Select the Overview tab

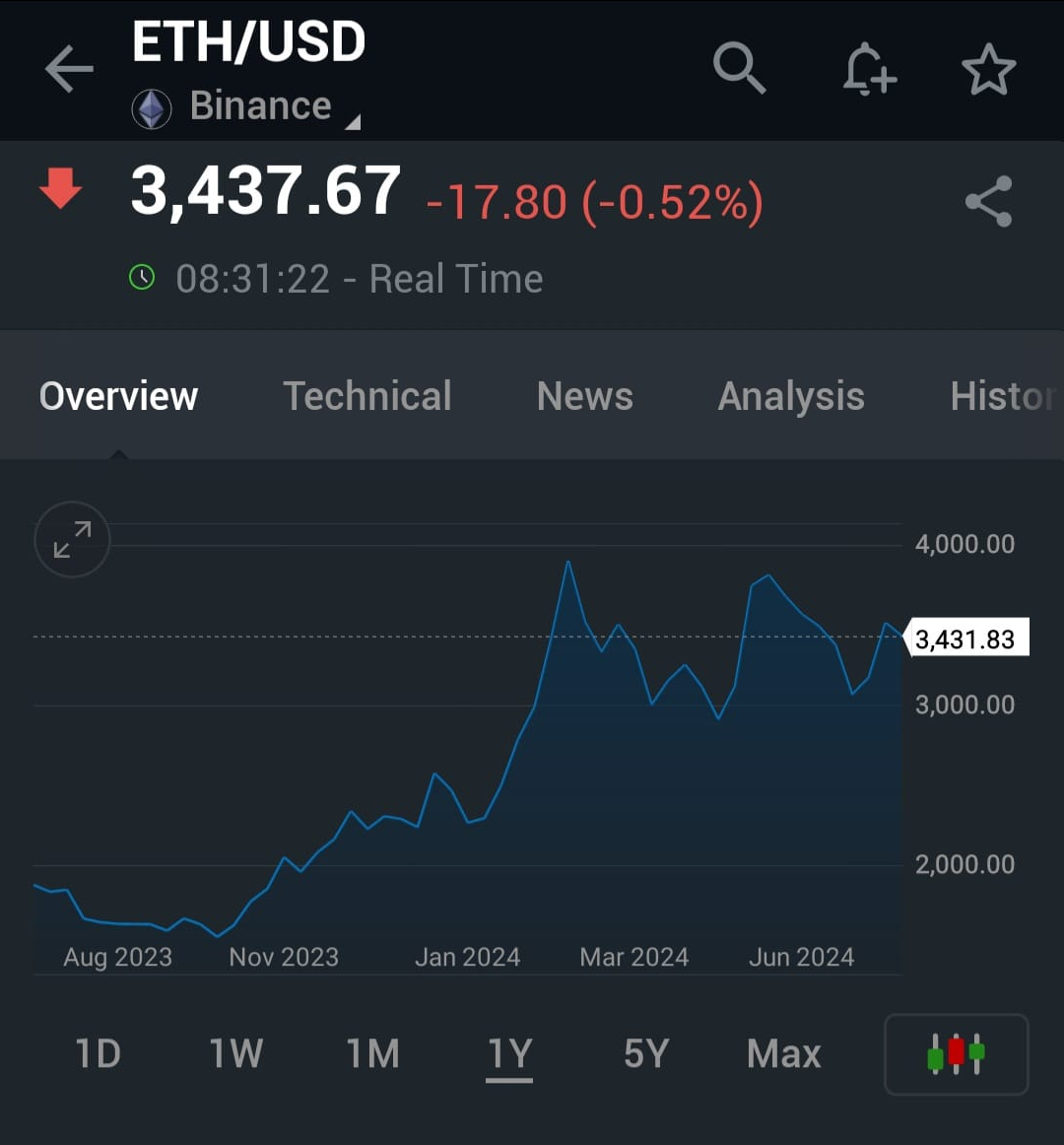(x=118, y=396)
